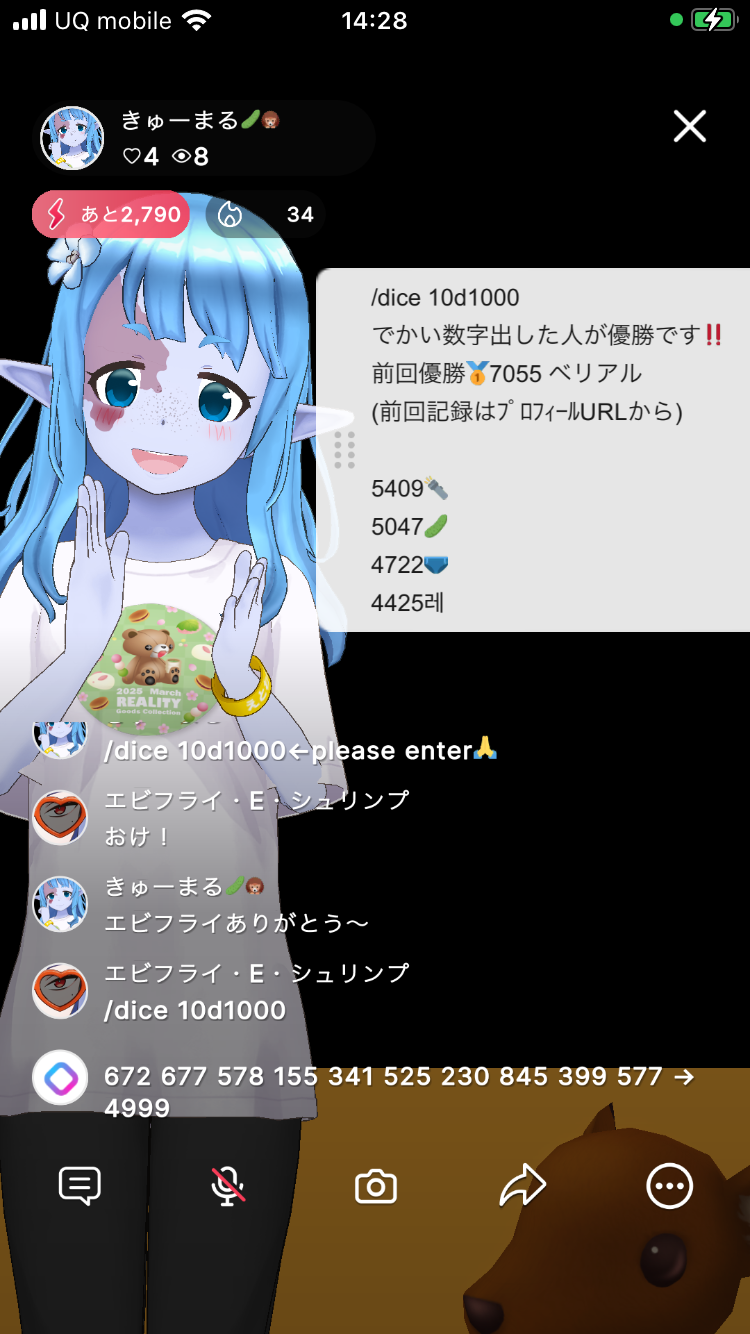Screen dimensions: 750x1334
Task: Open the comment input icon
Action: pyautogui.click(x=80, y=1187)
